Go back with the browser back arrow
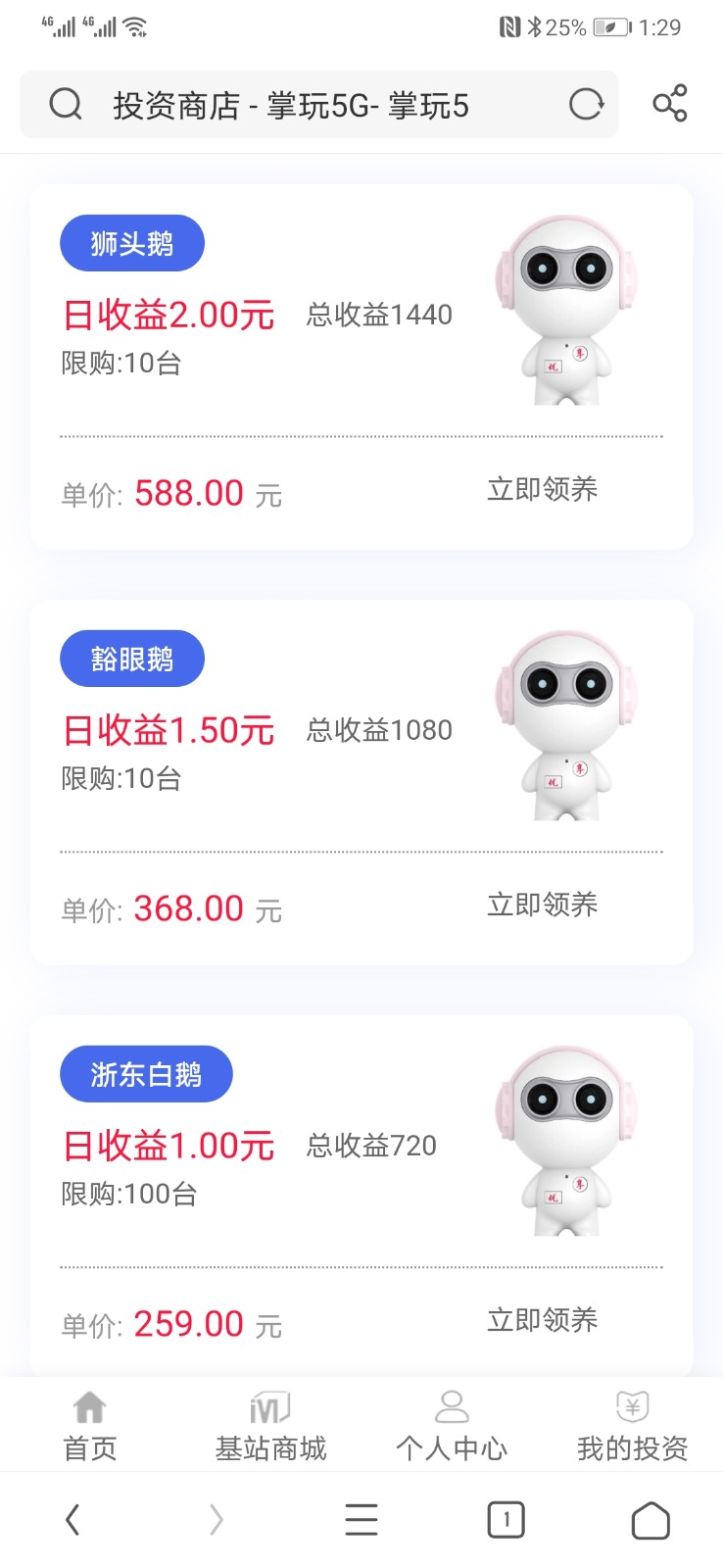 click(x=72, y=1520)
